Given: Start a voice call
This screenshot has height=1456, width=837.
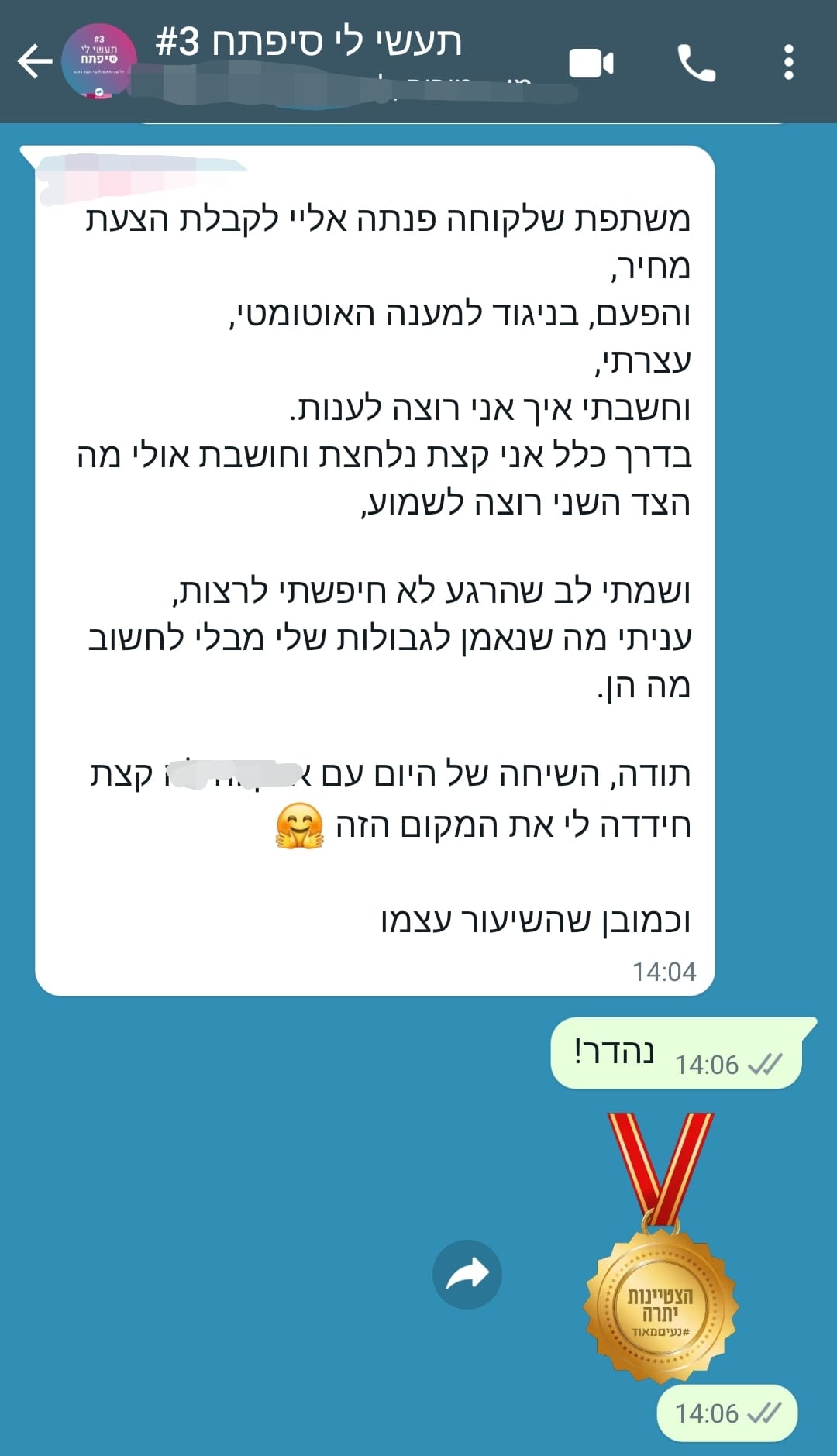Looking at the screenshot, I should [697, 63].
